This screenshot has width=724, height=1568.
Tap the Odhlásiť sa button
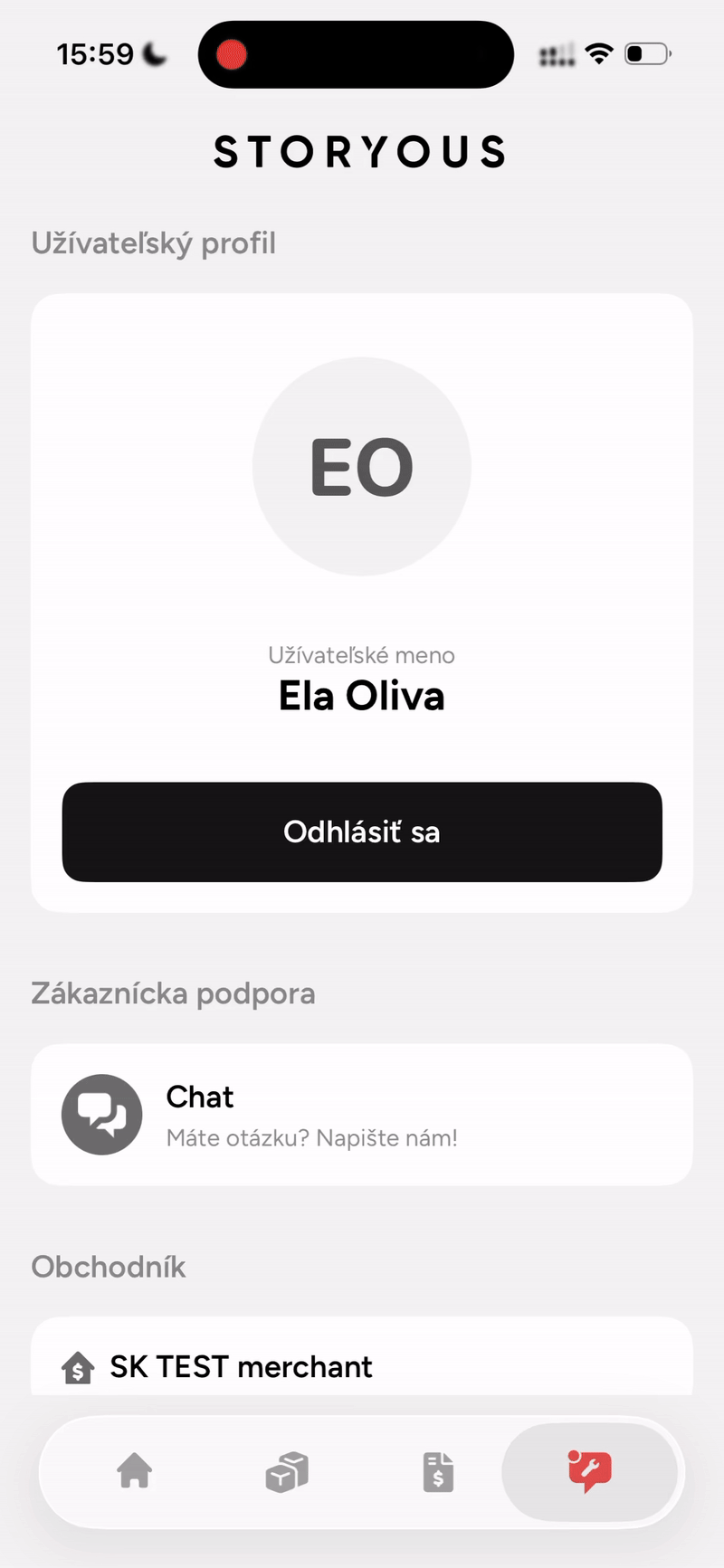click(x=362, y=832)
